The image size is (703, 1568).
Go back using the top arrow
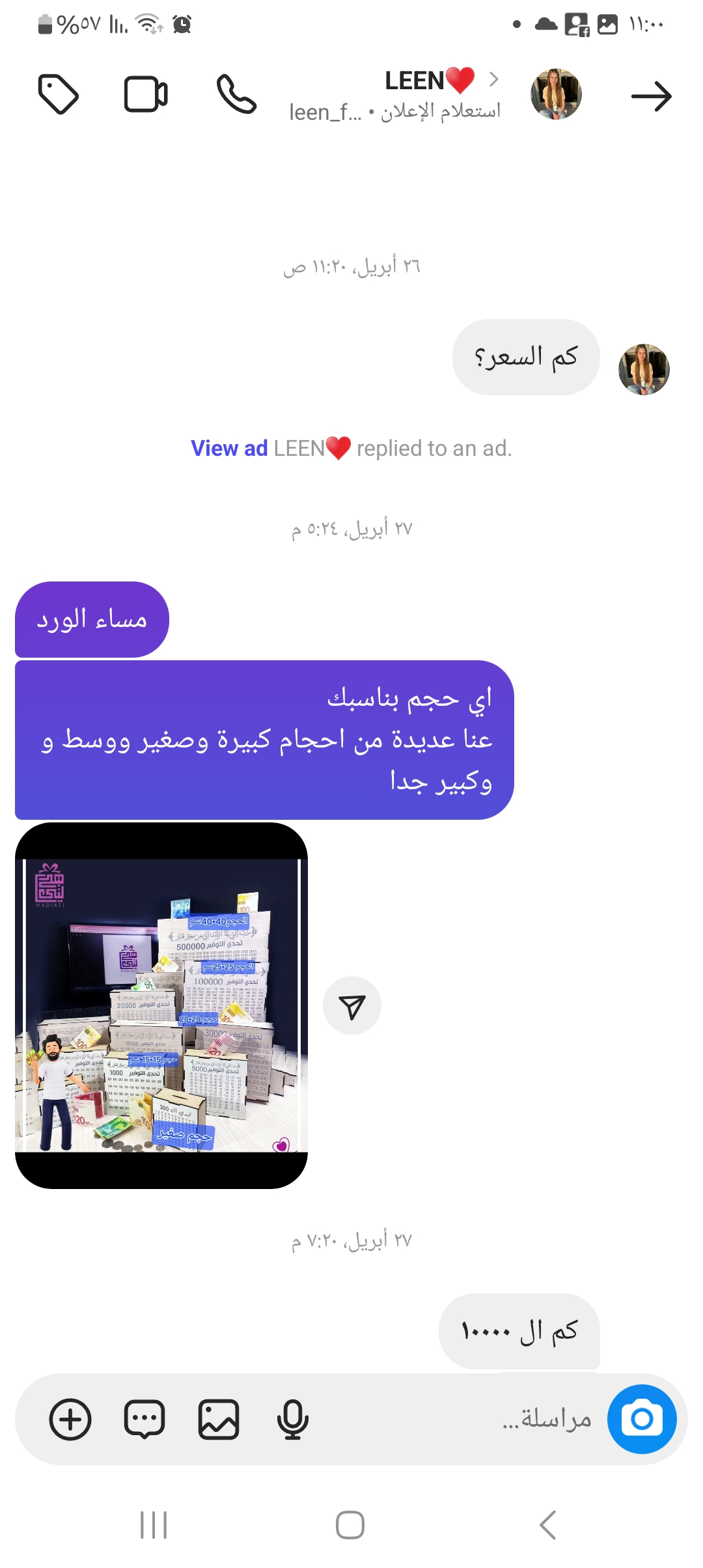pos(651,96)
